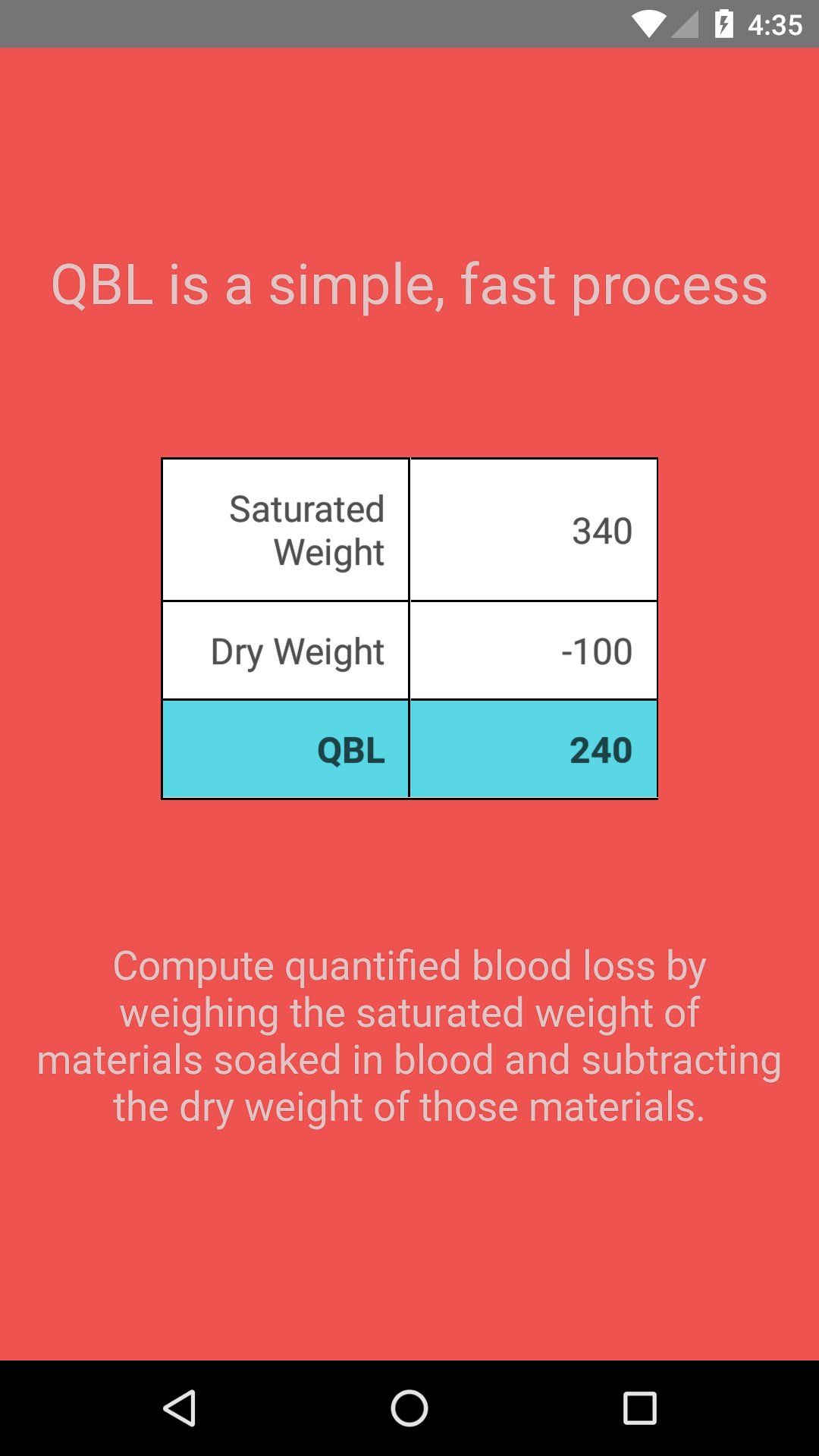Image resolution: width=819 pixels, height=1456 pixels.
Task: Select the blood loss explanation paragraph
Action: pos(409,1035)
